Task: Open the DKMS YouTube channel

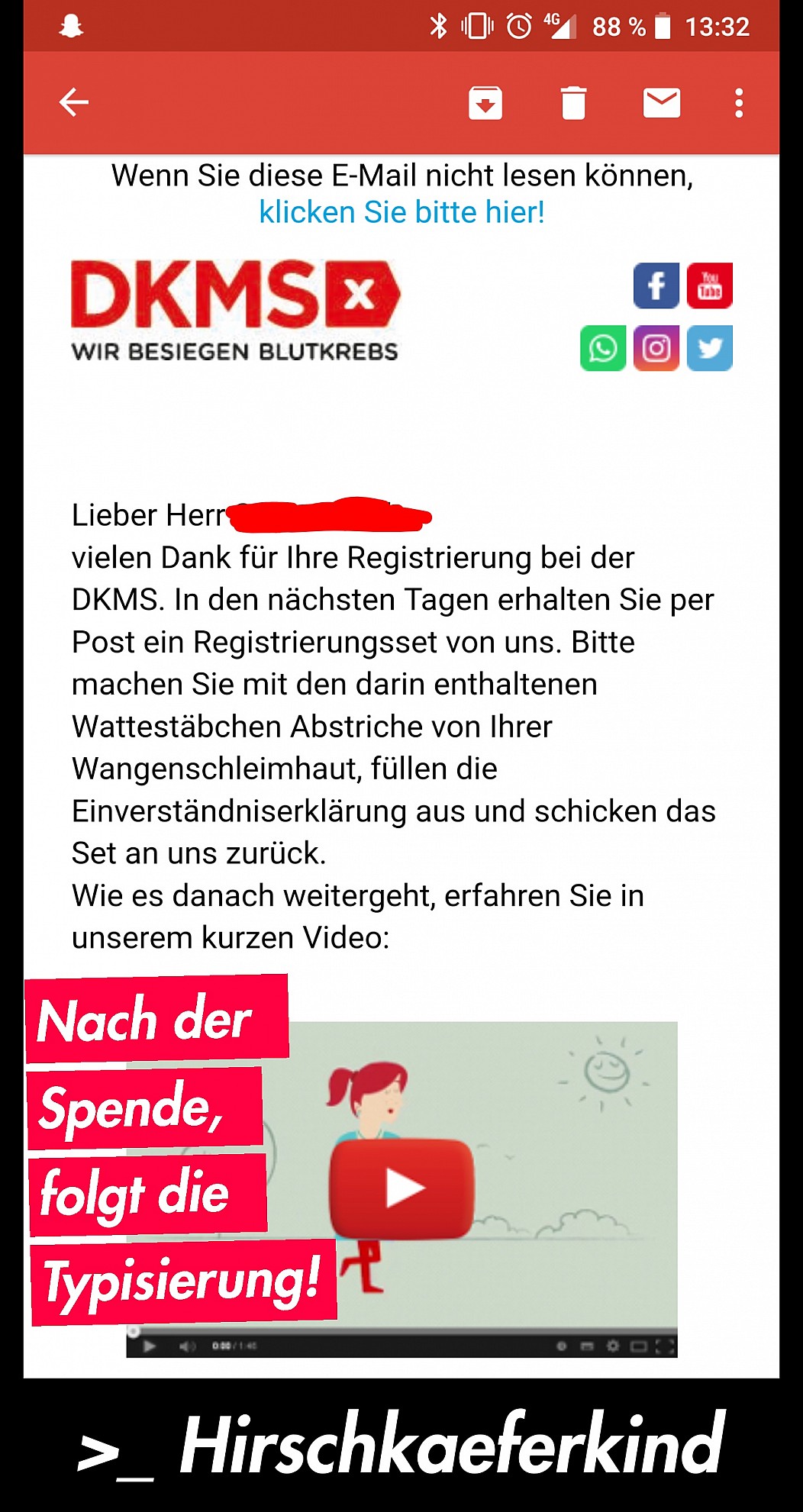Action: (710, 285)
